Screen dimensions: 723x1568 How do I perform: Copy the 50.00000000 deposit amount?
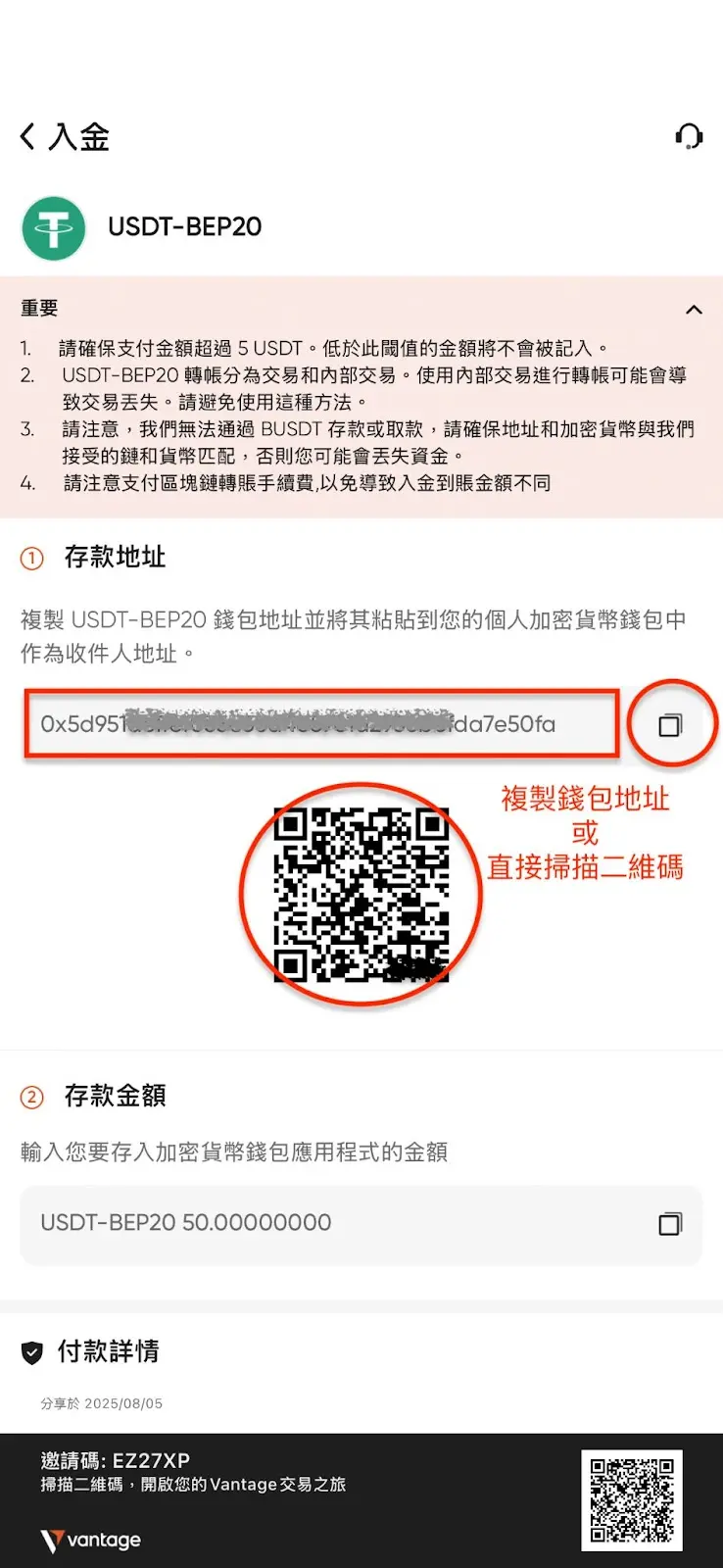(670, 1223)
